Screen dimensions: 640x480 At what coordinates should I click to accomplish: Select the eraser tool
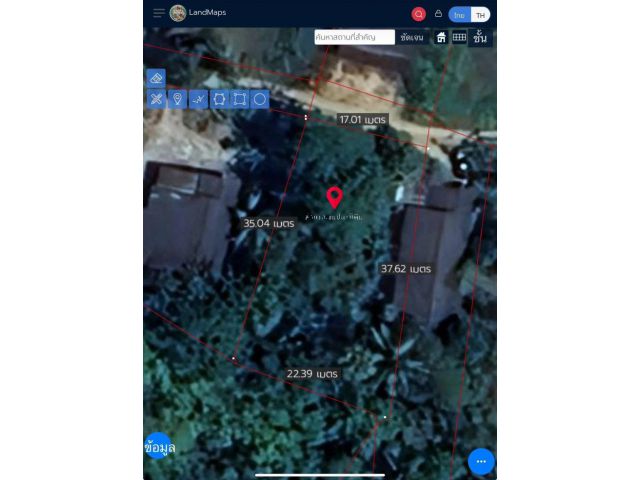tap(156, 77)
